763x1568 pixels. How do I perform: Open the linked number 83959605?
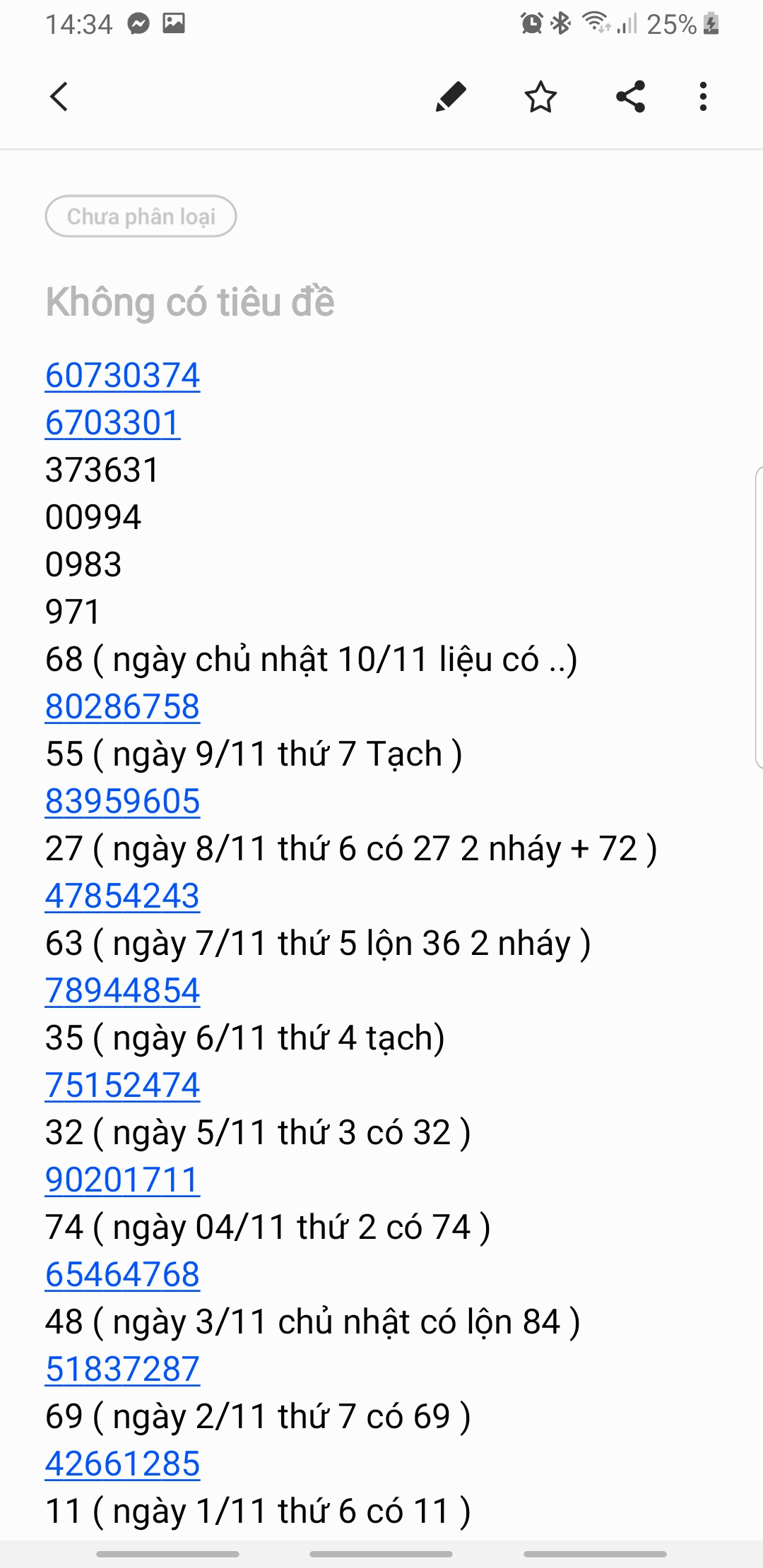coord(123,801)
